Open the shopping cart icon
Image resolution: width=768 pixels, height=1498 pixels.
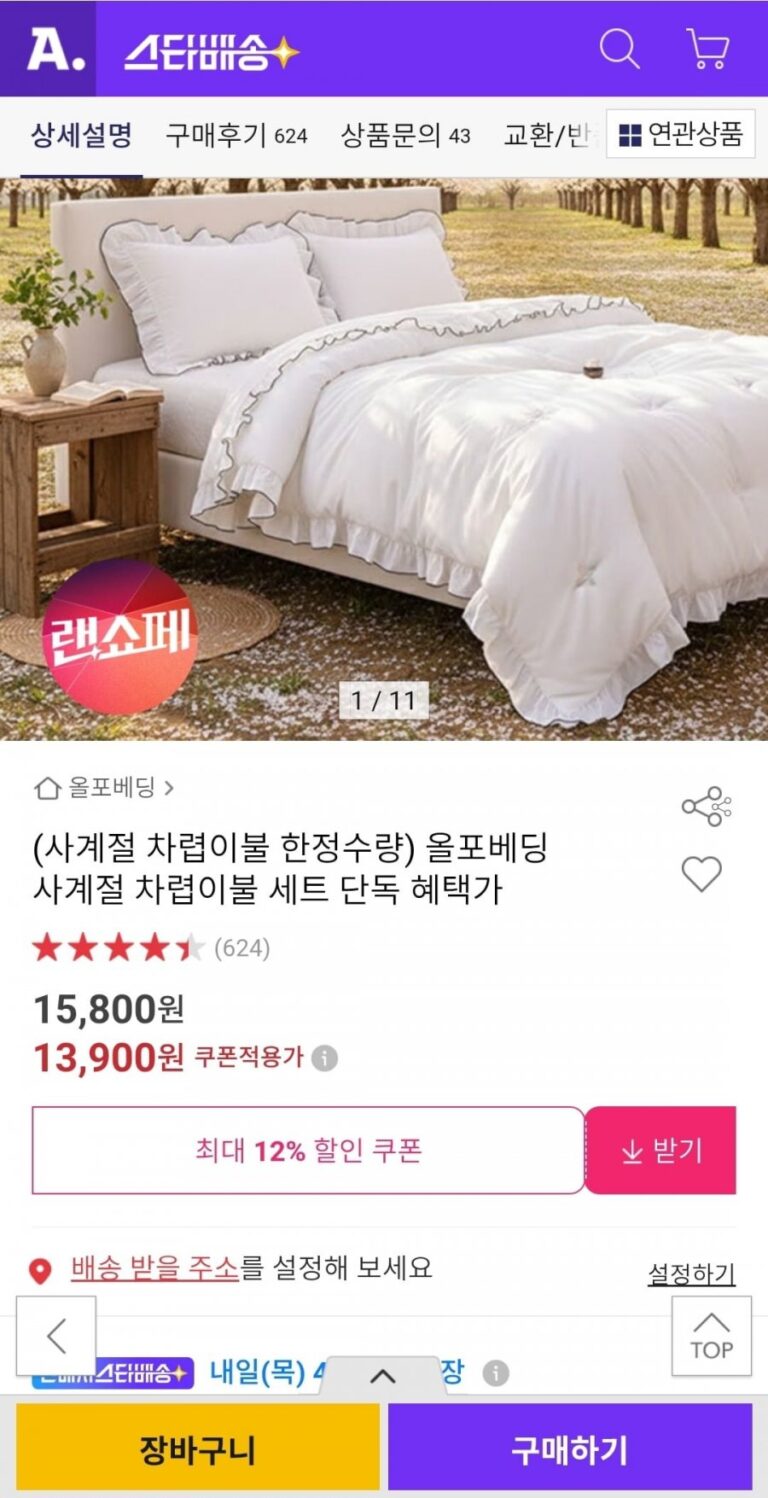pos(708,48)
